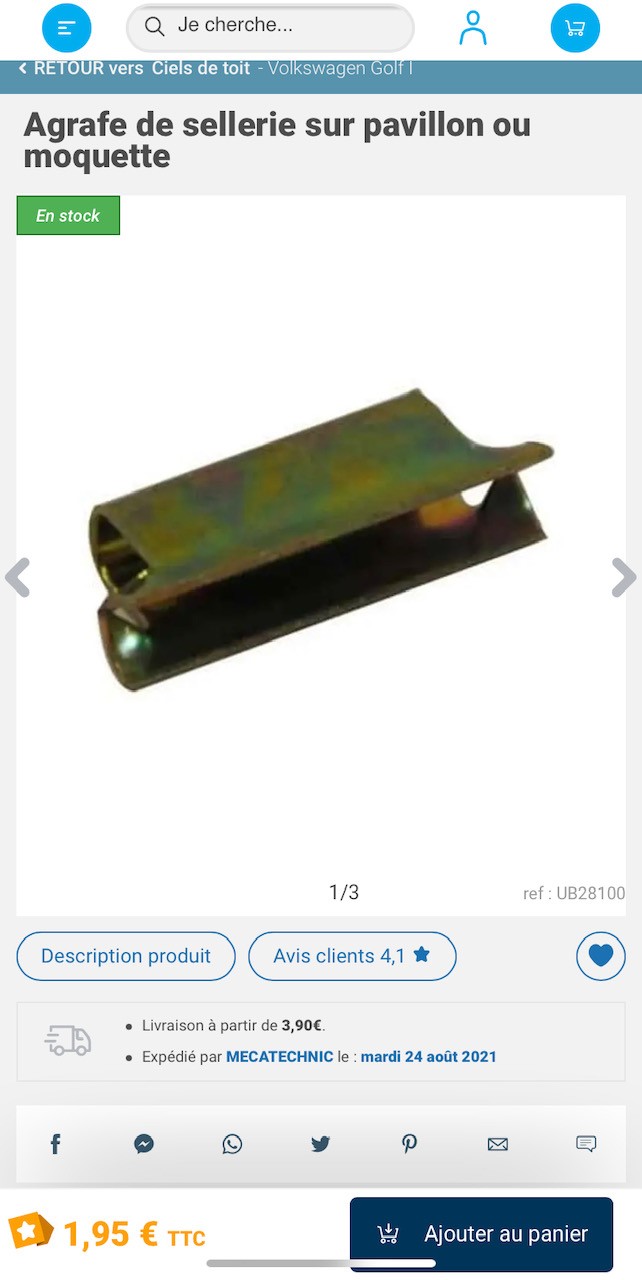This screenshot has width=642, height=1280.
Task: Show the previous product image
Action: point(18,577)
